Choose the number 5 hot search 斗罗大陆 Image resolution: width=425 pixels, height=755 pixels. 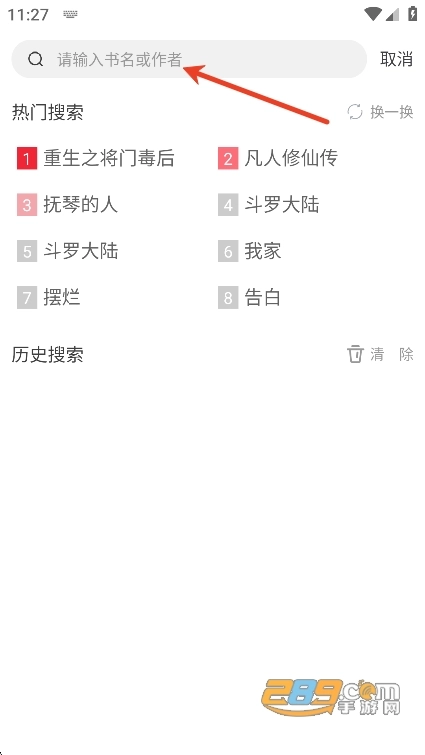[67, 252]
